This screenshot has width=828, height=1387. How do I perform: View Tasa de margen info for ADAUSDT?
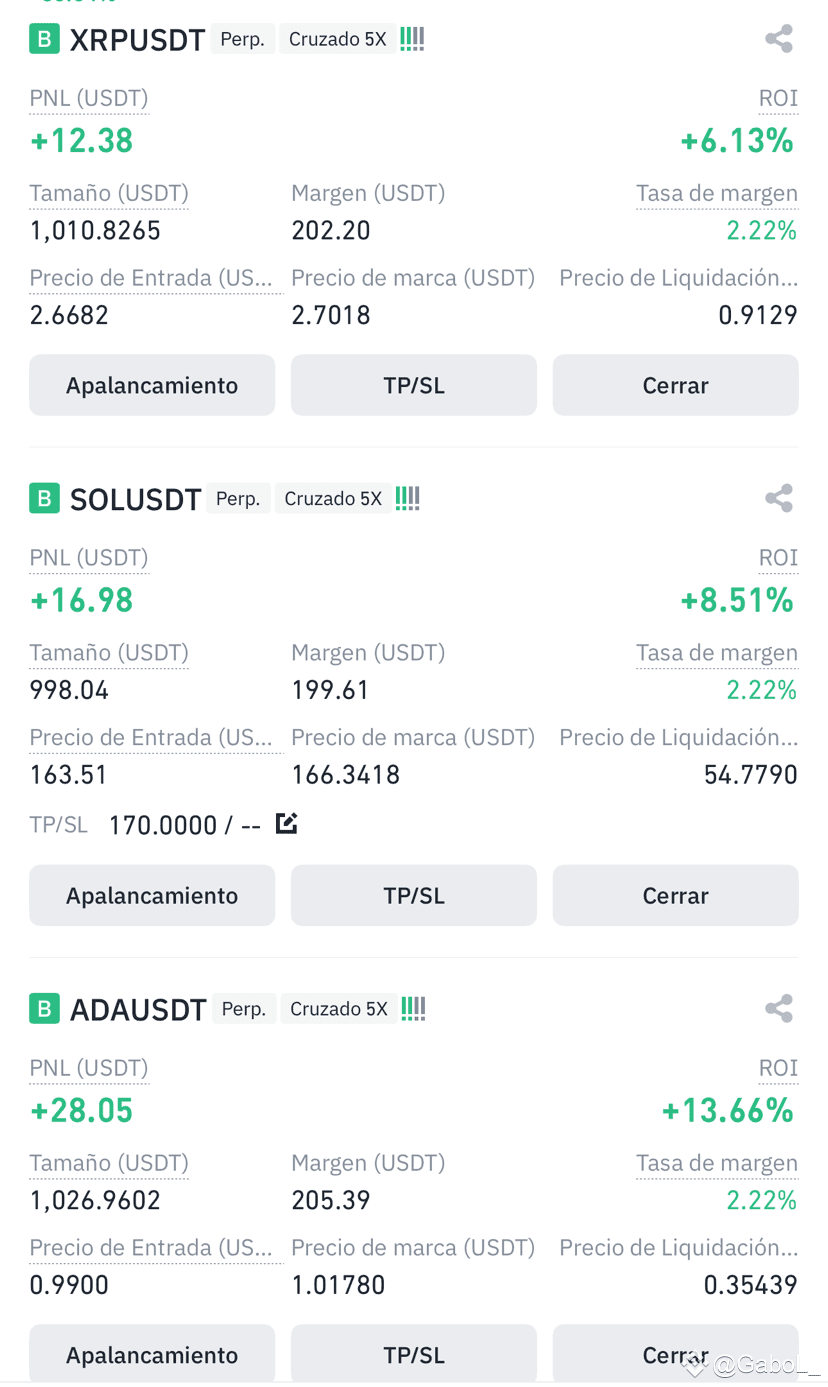(717, 1163)
